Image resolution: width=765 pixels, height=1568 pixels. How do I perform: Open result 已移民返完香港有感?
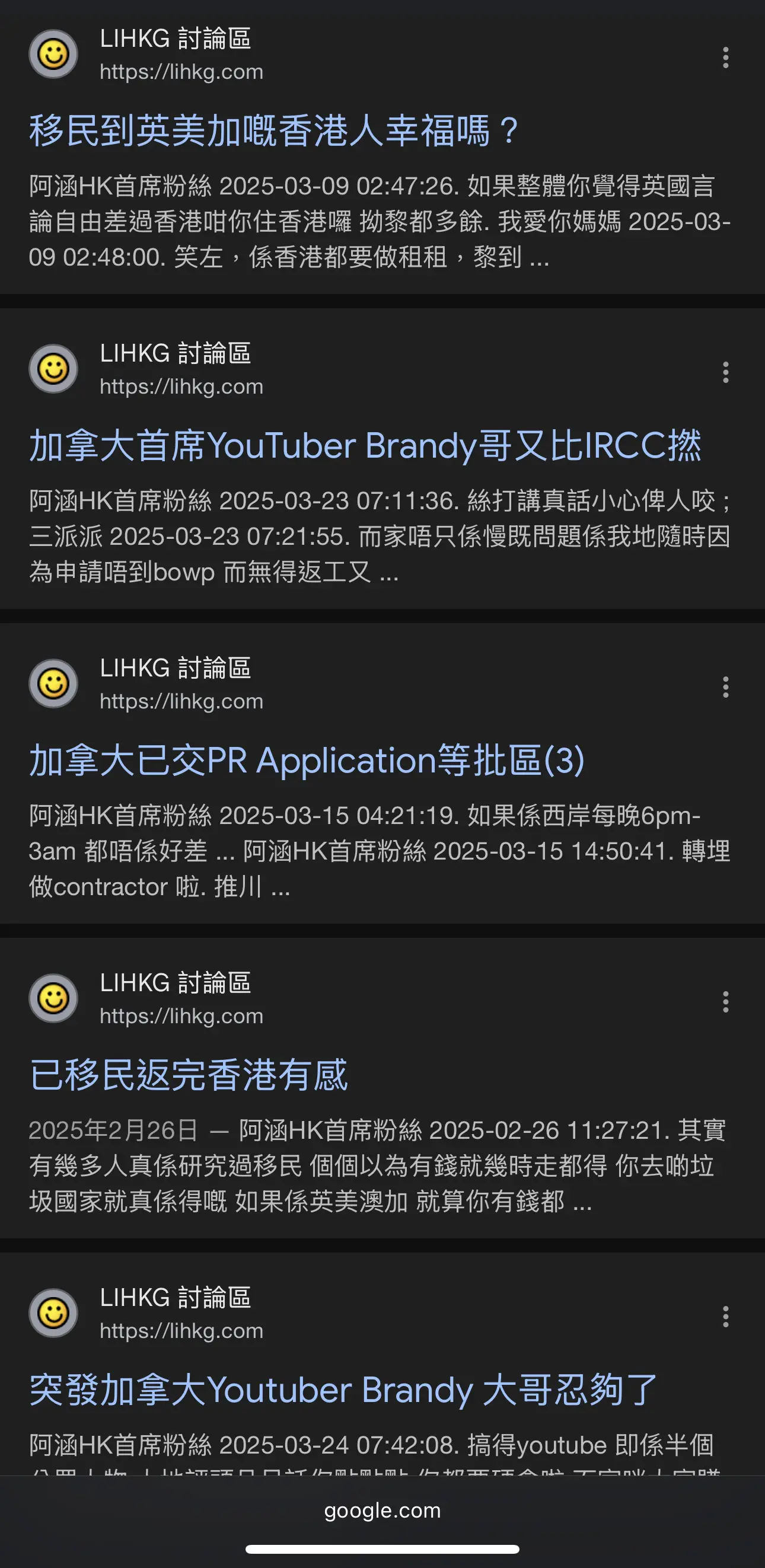click(x=189, y=1075)
